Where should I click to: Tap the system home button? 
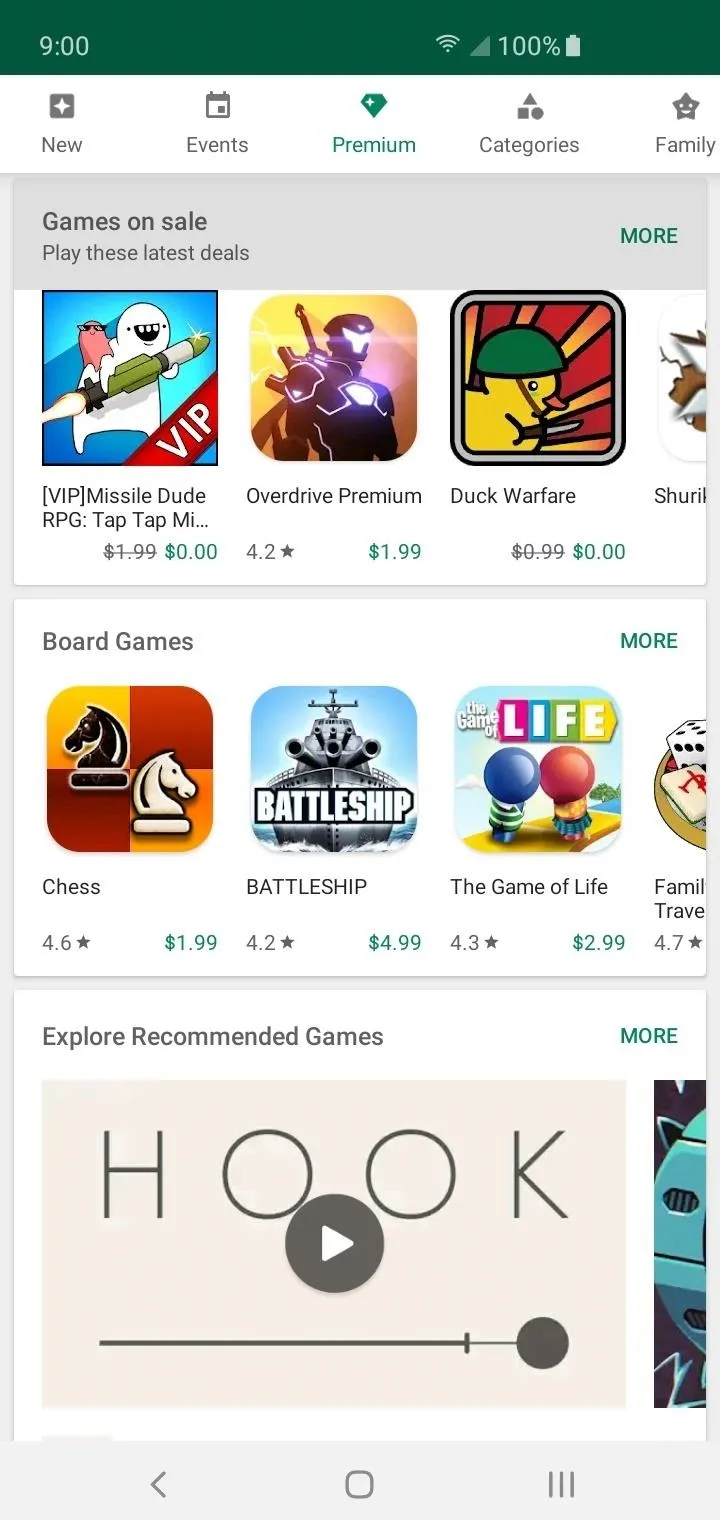(359, 1484)
